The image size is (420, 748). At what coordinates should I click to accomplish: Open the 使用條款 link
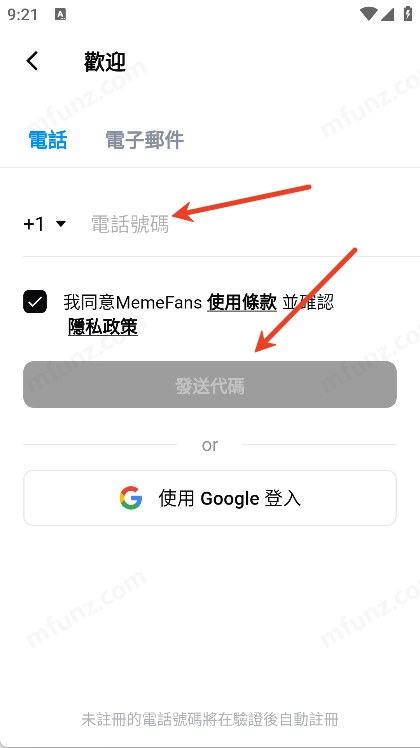coord(242,302)
